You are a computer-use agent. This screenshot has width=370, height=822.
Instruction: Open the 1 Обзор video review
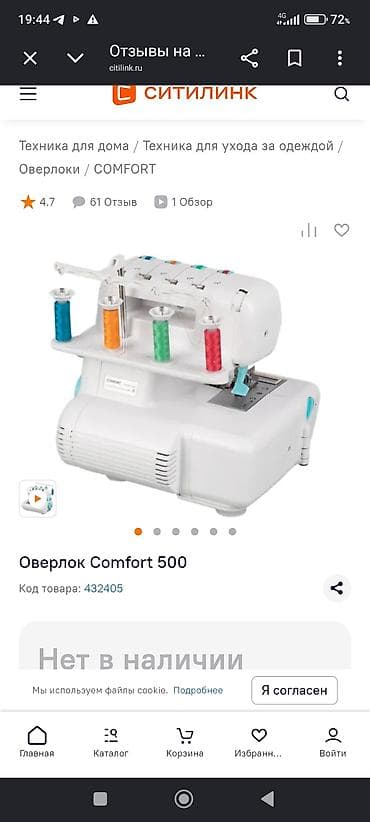click(183, 202)
